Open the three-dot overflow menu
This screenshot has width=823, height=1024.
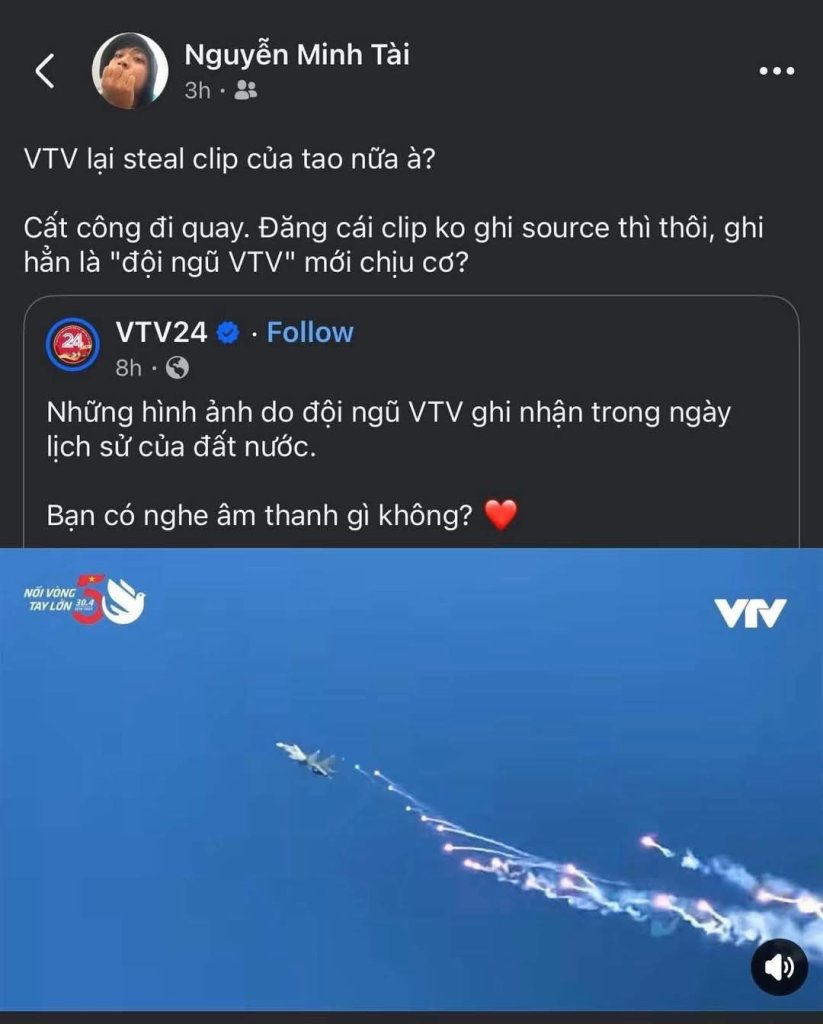point(776,72)
